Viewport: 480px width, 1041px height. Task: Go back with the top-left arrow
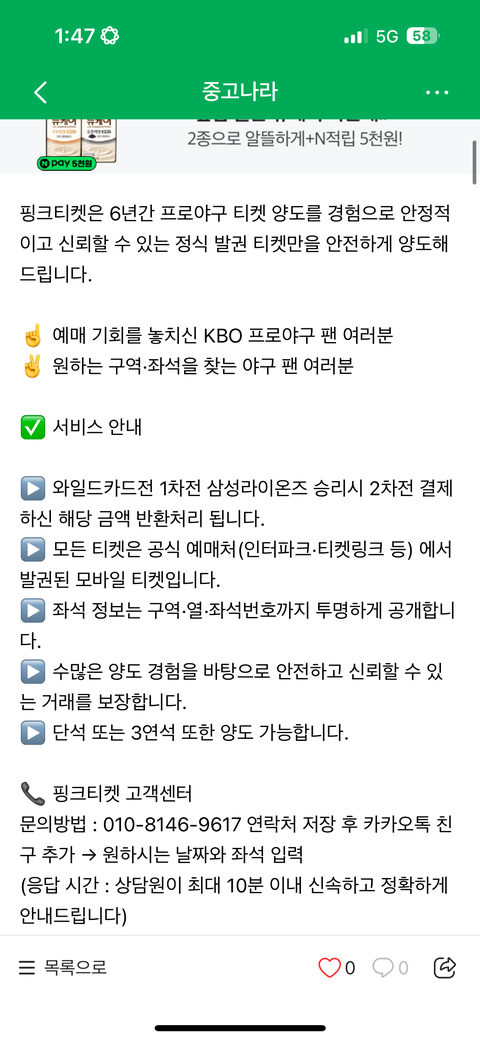click(40, 92)
